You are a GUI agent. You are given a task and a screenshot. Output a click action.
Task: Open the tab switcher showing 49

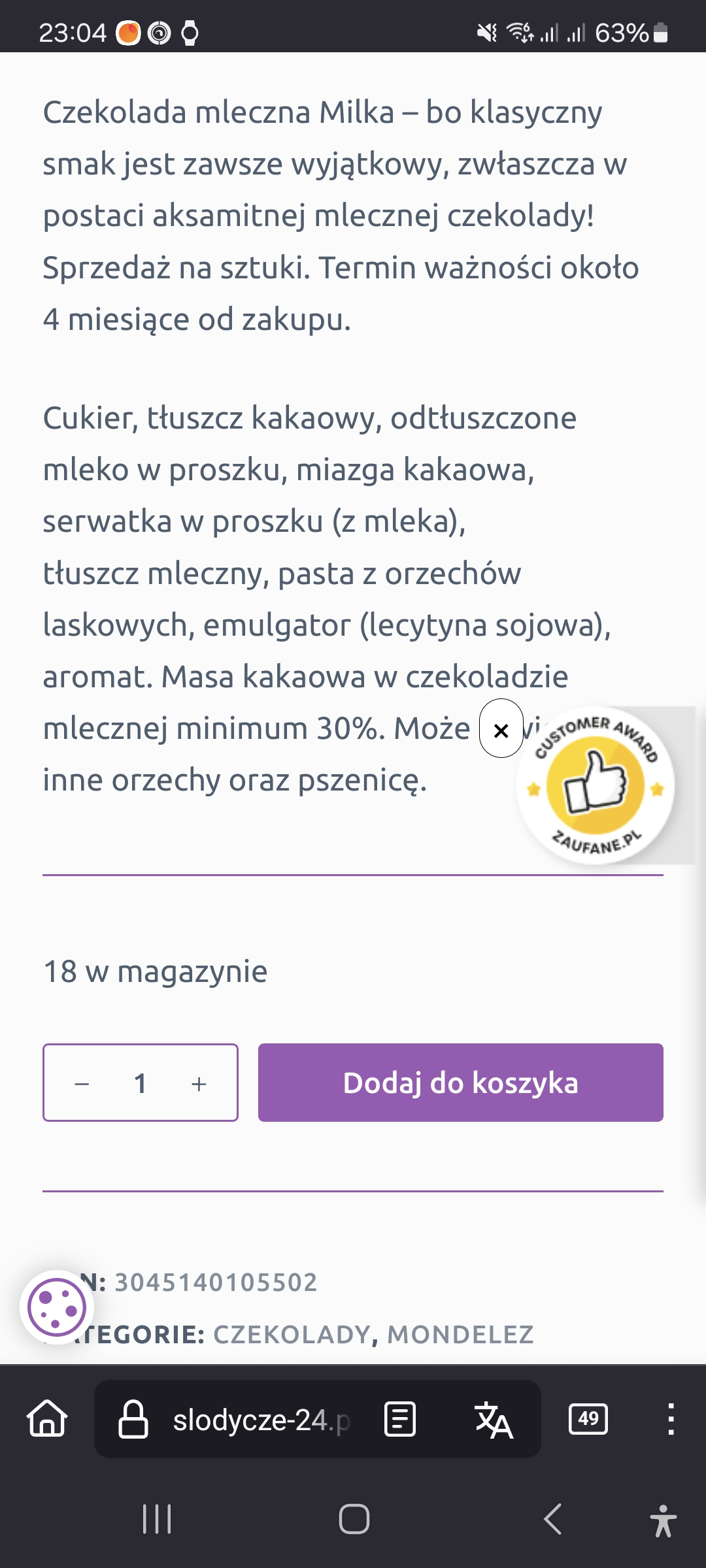click(x=588, y=1419)
